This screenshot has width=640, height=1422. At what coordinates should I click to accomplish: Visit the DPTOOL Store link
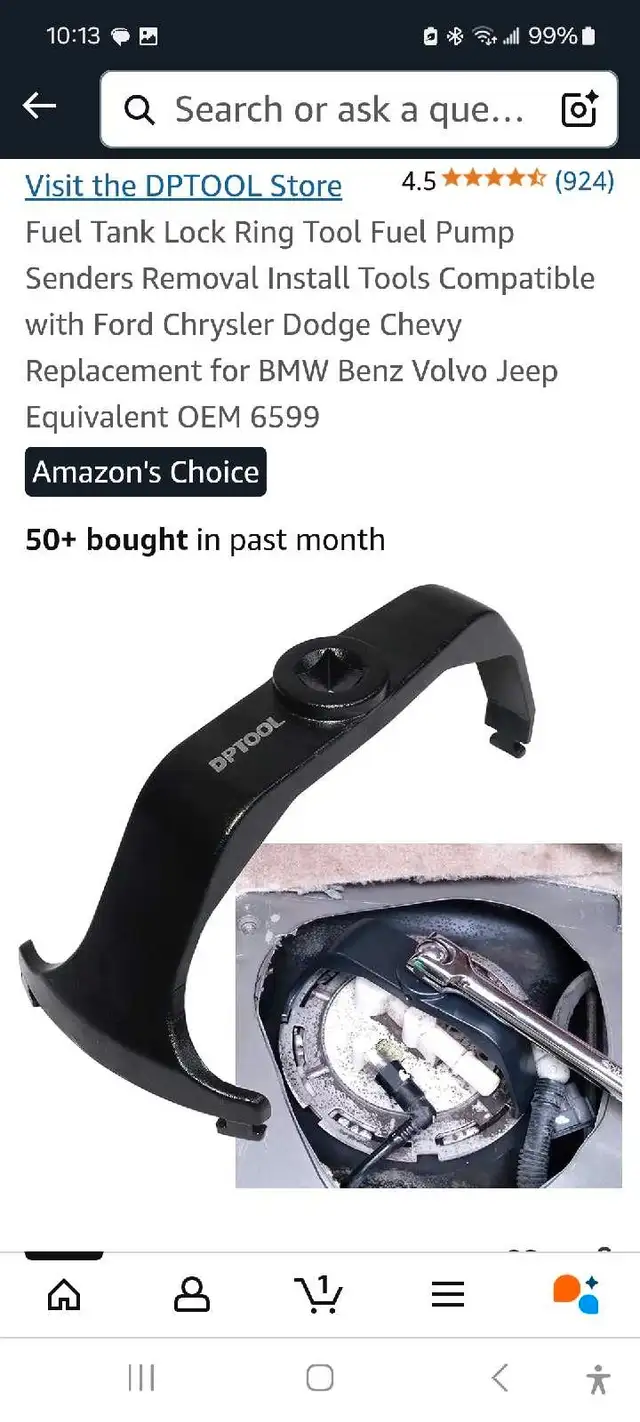pos(183,185)
